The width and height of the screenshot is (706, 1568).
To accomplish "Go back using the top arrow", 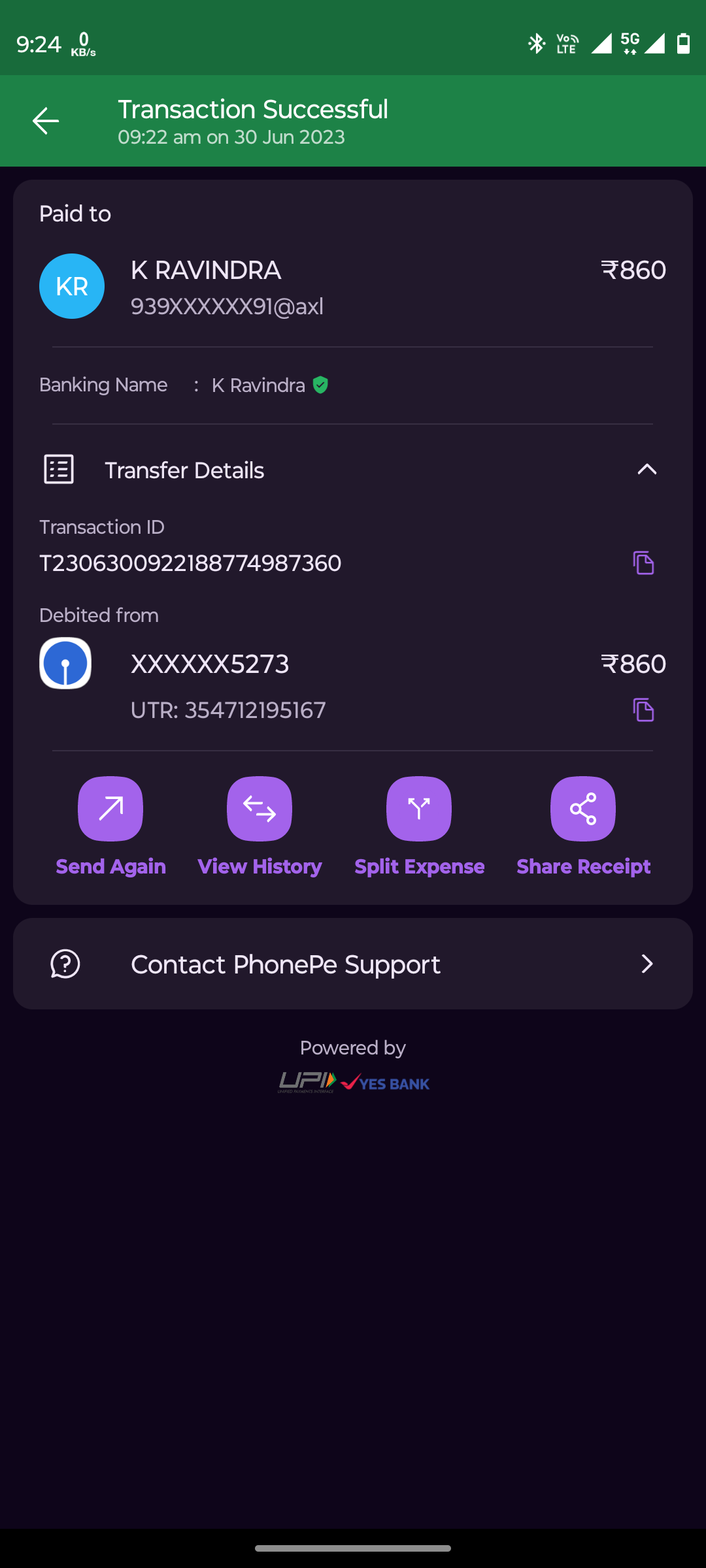I will pyautogui.click(x=46, y=121).
